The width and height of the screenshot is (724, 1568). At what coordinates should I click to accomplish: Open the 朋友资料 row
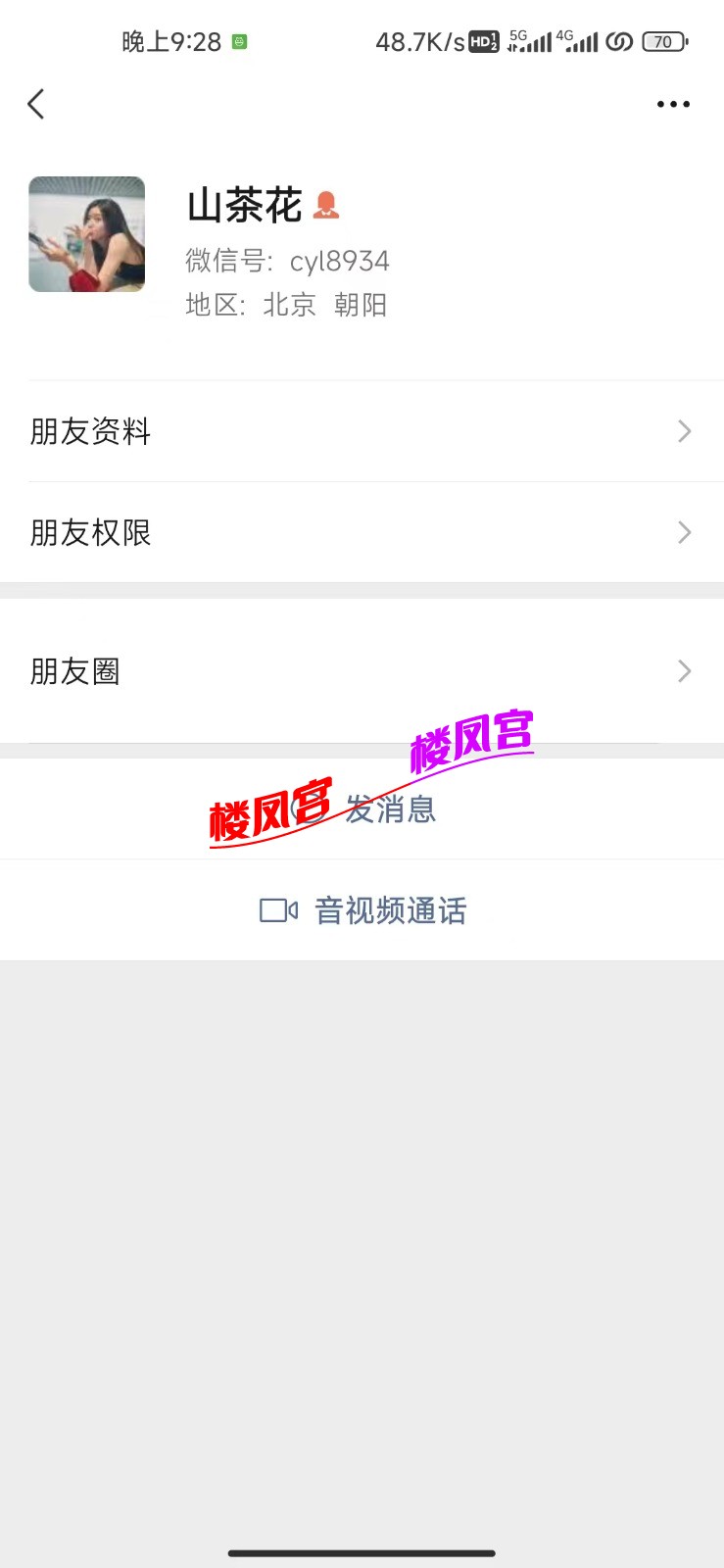pos(362,431)
